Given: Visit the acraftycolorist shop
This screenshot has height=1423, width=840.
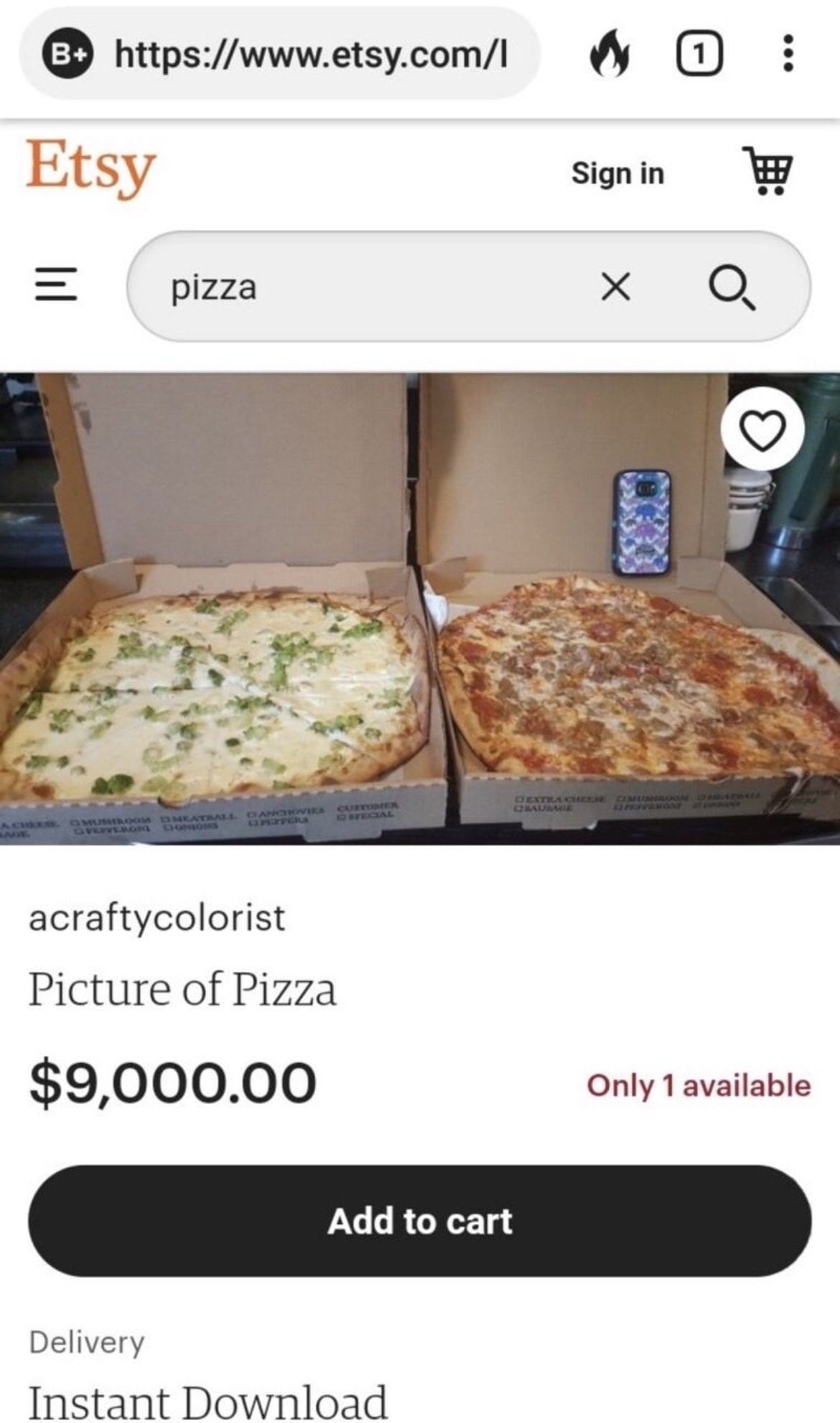Looking at the screenshot, I should point(157,917).
